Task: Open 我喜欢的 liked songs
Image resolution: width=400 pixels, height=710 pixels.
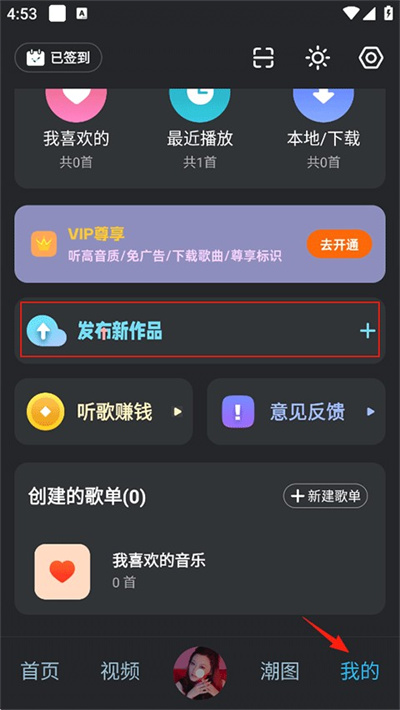Action: coord(76,129)
